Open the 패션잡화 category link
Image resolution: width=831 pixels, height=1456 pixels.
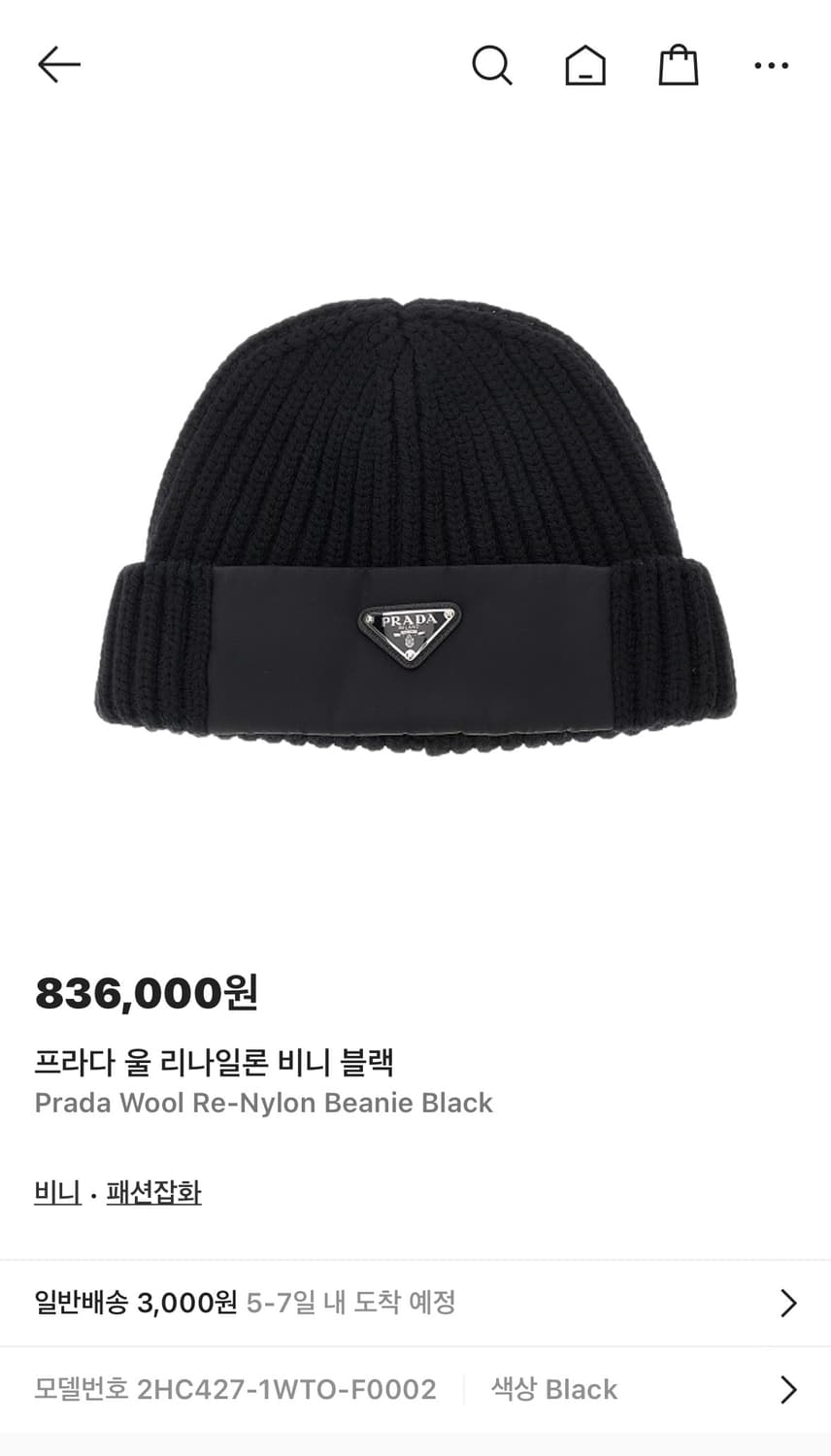pyautogui.click(x=154, y=1192)
